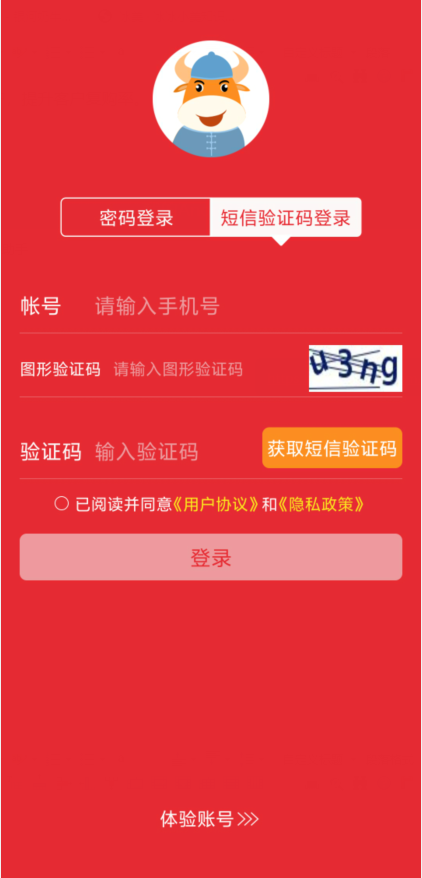Check the 已阅读并同意 agreement circle
Viewport: 422px width, 878px height.
point(61,503)
